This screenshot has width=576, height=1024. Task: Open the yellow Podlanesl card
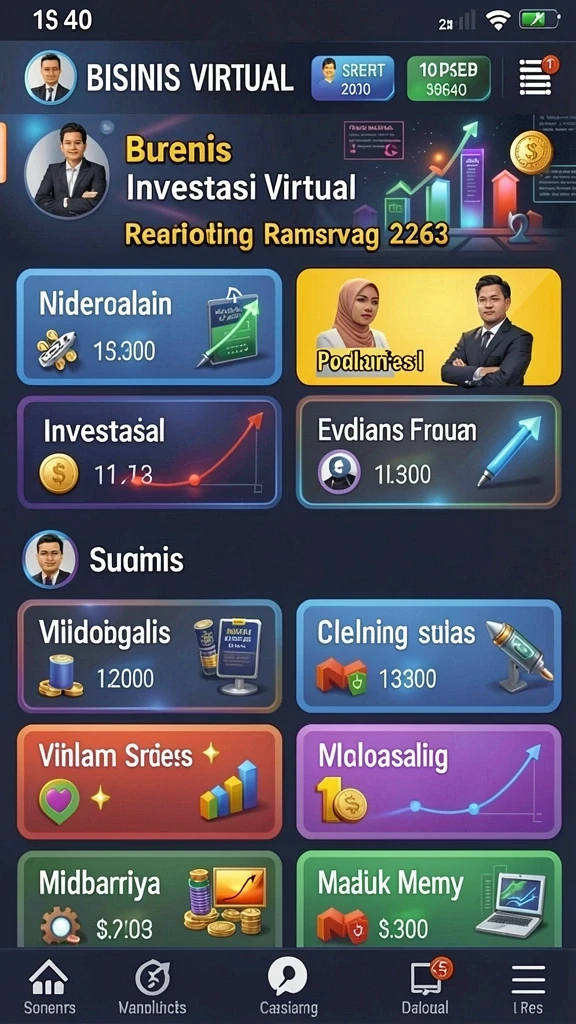coord(428,327)
